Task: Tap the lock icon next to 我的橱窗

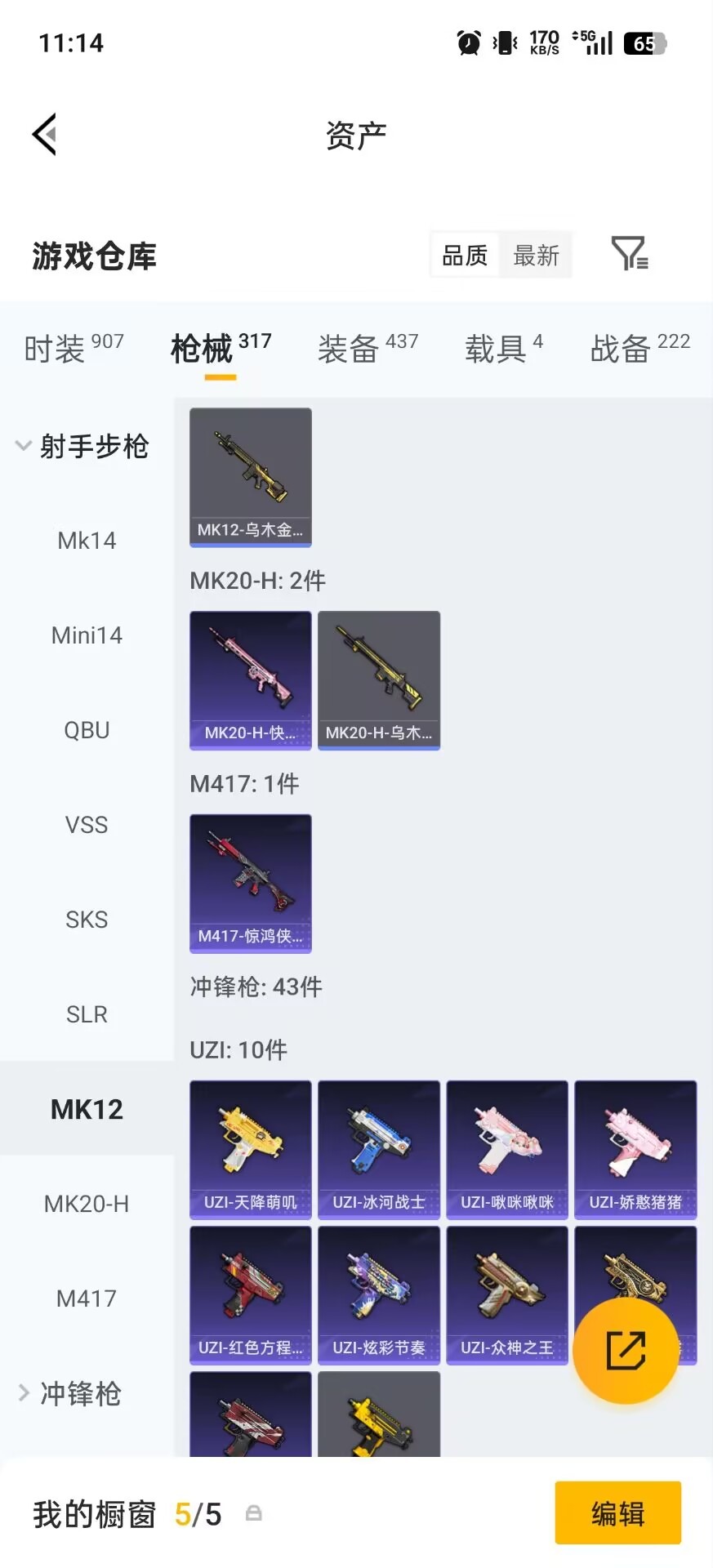Action: pyautogui.click(x=252, y=1512)
